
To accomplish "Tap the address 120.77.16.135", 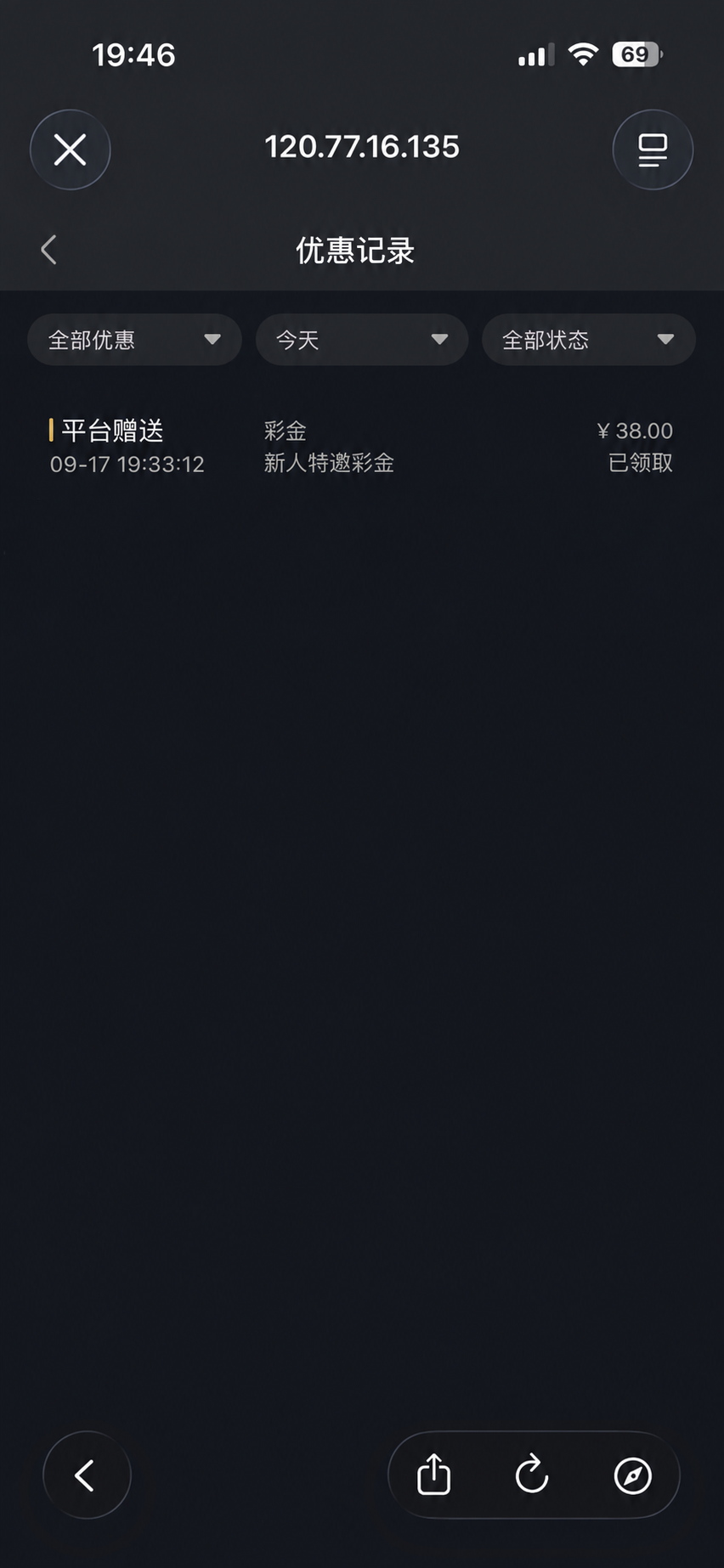I will [x=362, y=147].
